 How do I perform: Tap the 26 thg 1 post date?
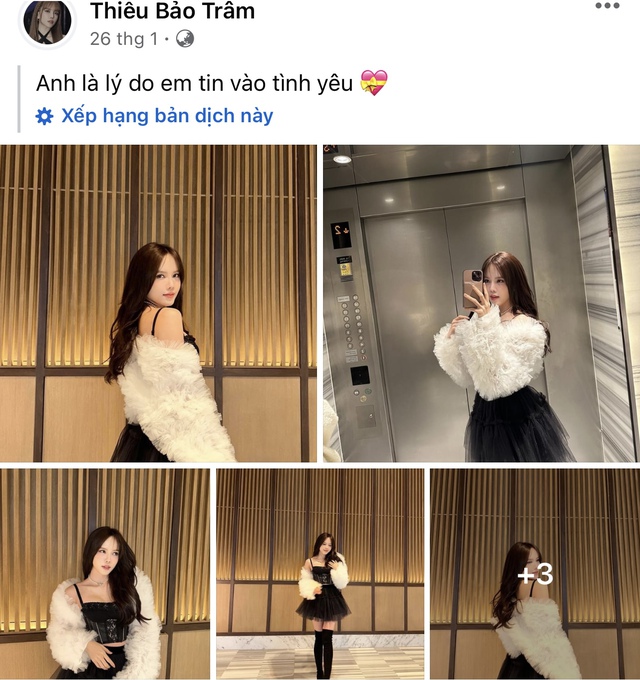(x=123, y=39)
